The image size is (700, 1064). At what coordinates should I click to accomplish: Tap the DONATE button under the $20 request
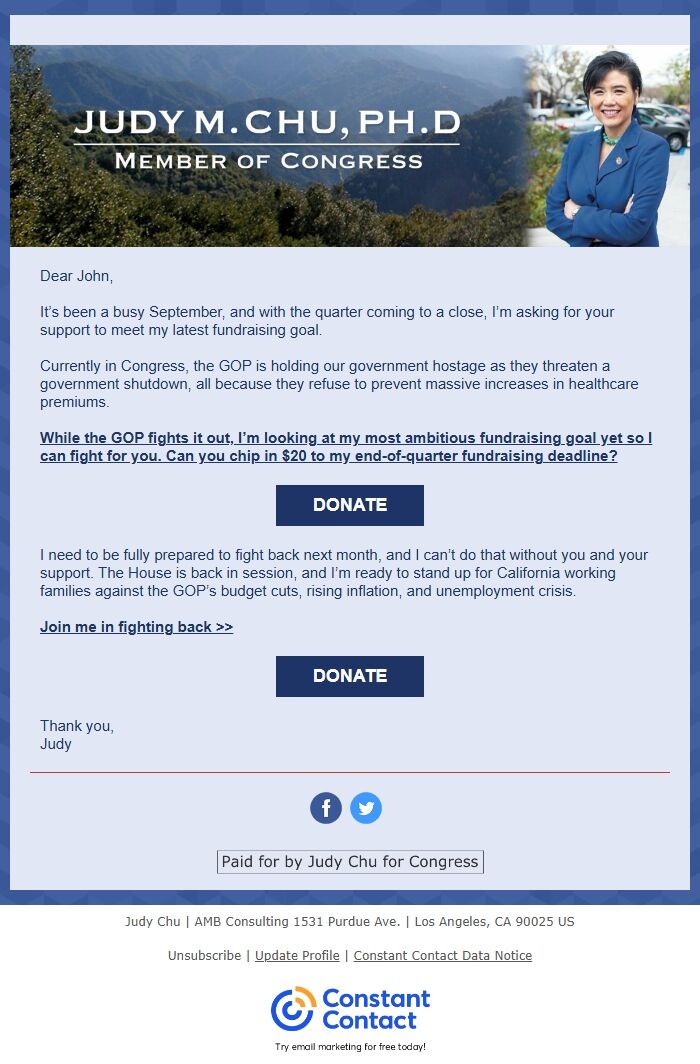click(x=349, y=505)
